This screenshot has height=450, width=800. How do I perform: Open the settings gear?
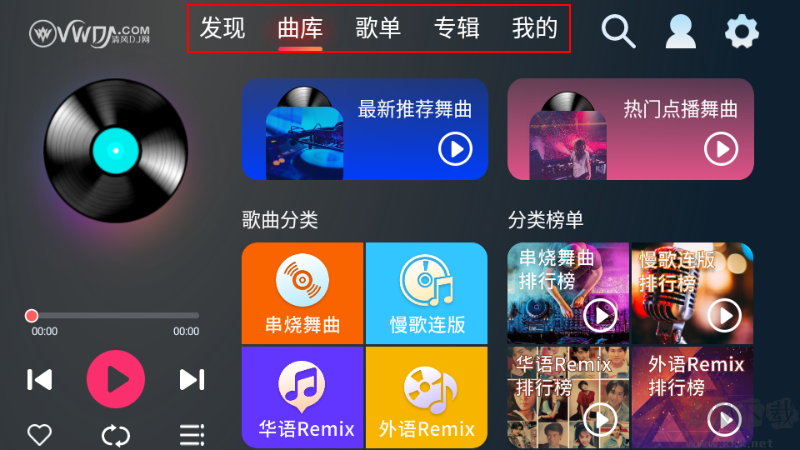click(741, 32)
